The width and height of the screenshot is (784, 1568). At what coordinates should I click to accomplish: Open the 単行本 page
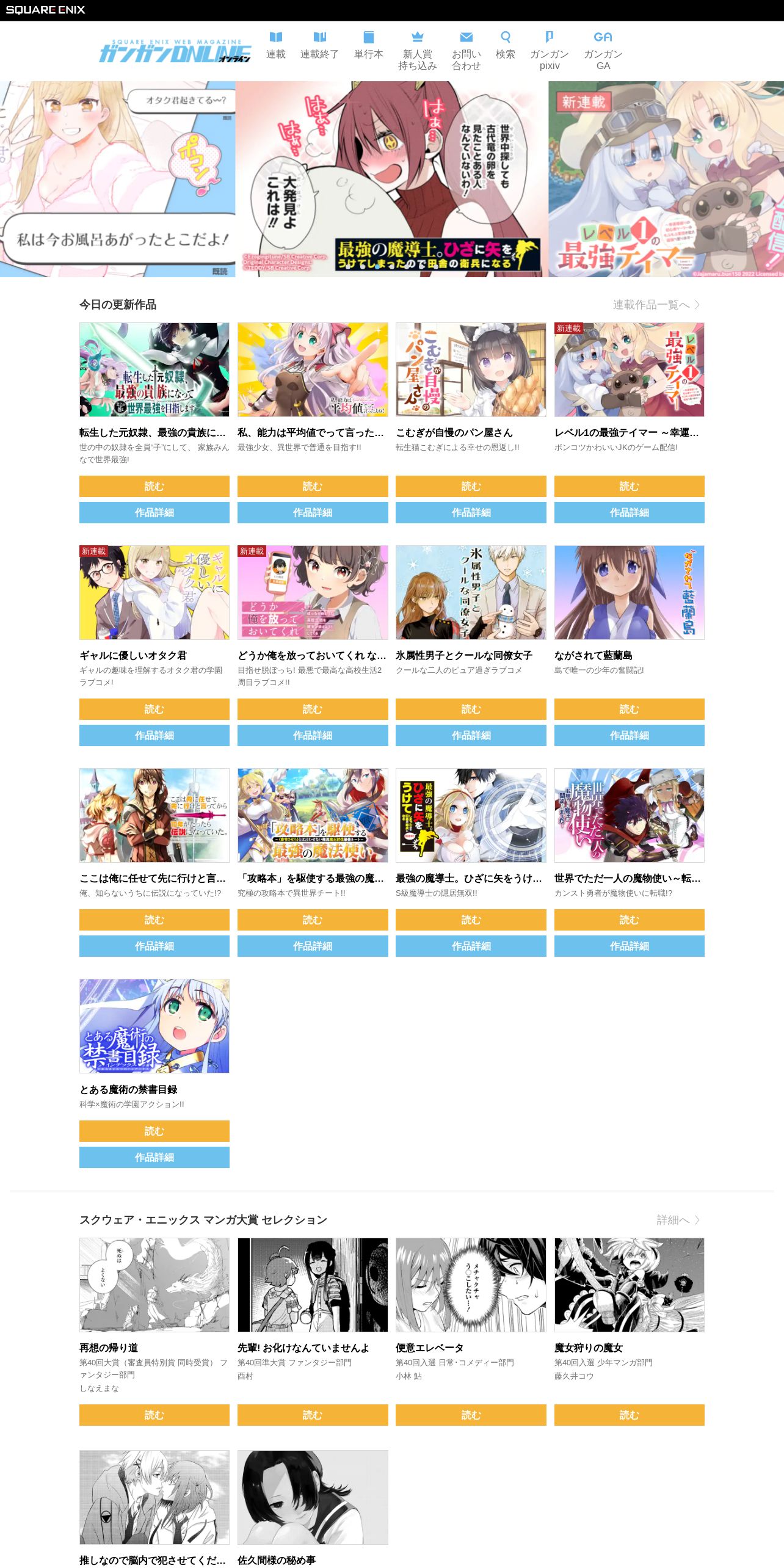[x=369, y=46]
